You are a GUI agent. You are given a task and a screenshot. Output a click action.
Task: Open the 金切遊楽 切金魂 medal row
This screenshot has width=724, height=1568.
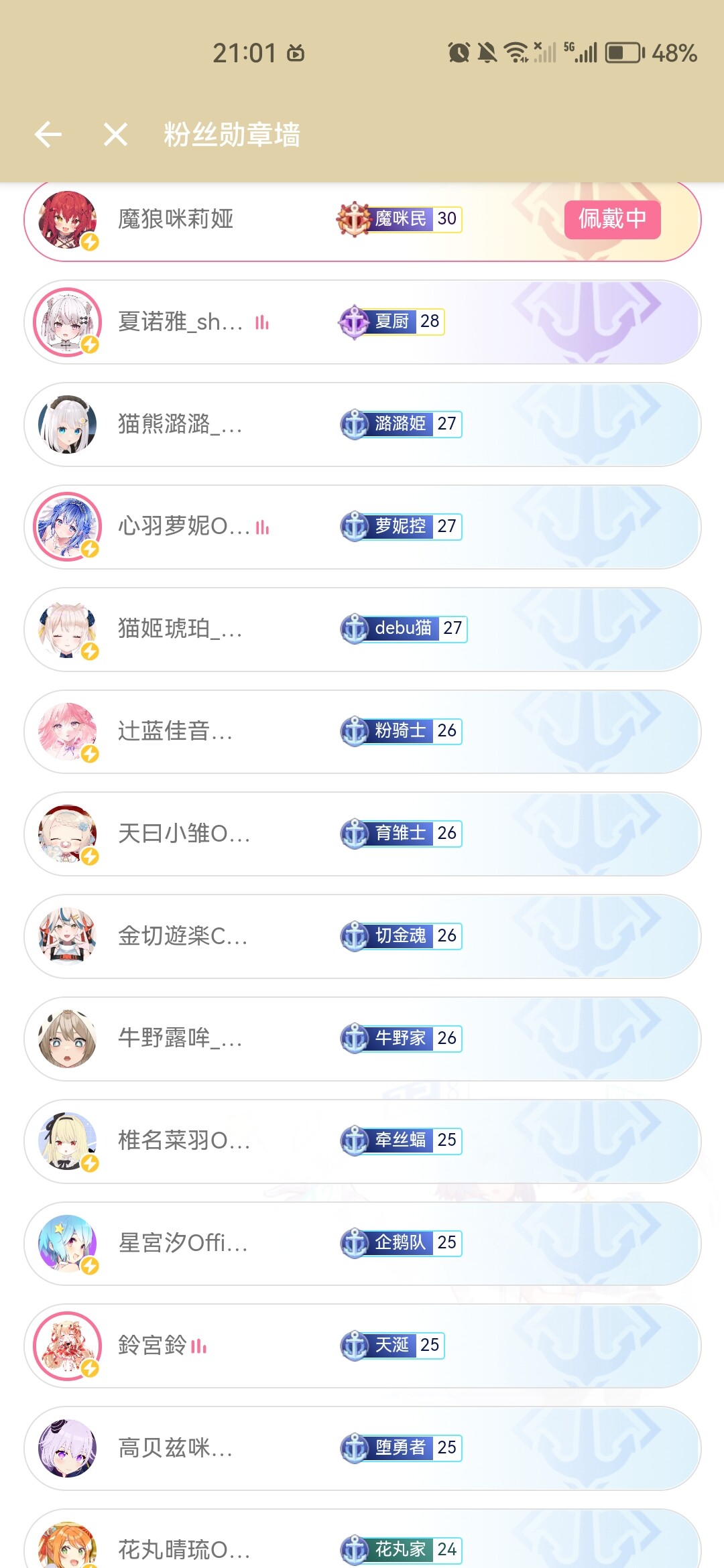coord(363,937)
